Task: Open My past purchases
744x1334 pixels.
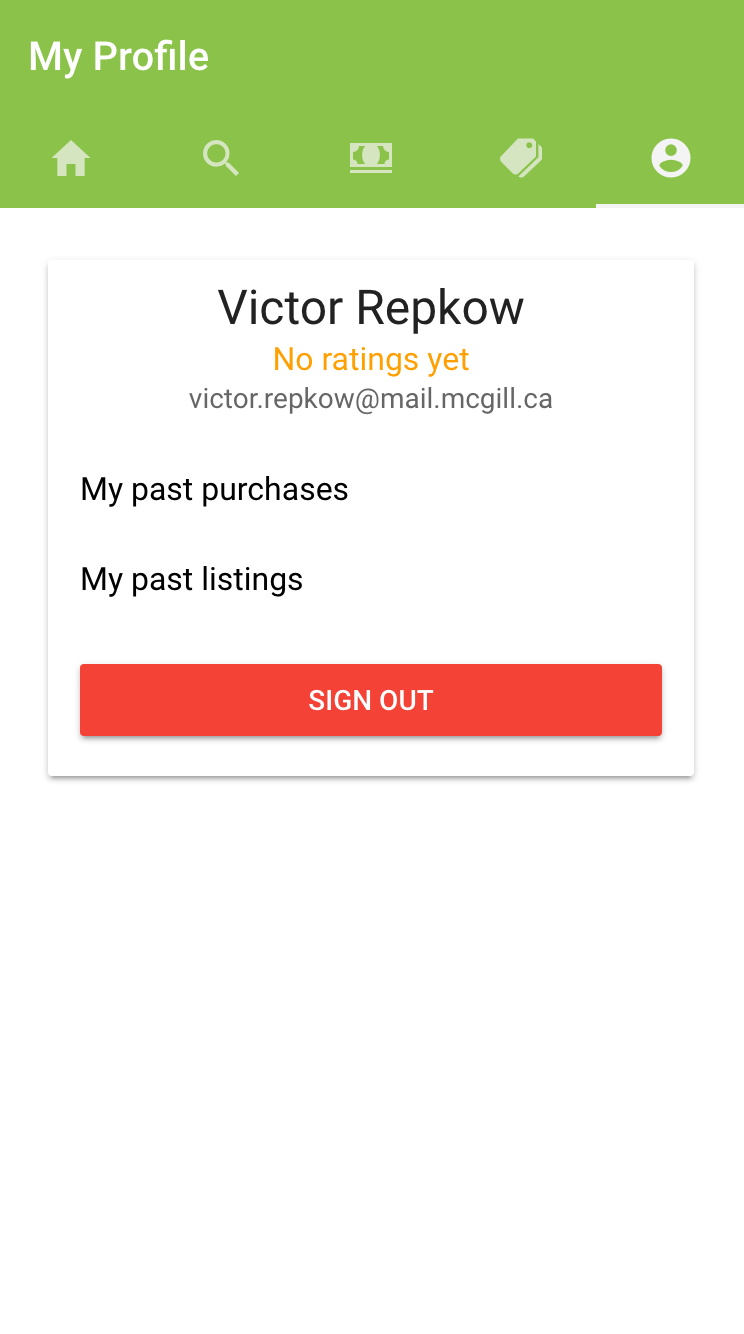Action: click(371, 489)
